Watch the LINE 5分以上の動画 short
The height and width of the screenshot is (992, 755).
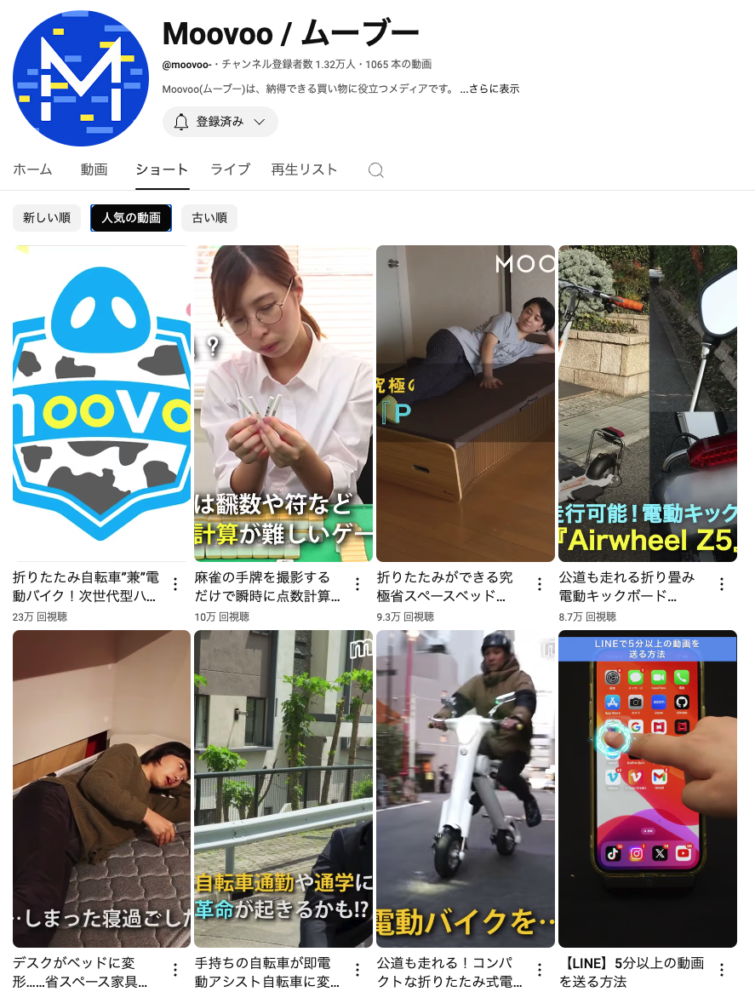647,788
